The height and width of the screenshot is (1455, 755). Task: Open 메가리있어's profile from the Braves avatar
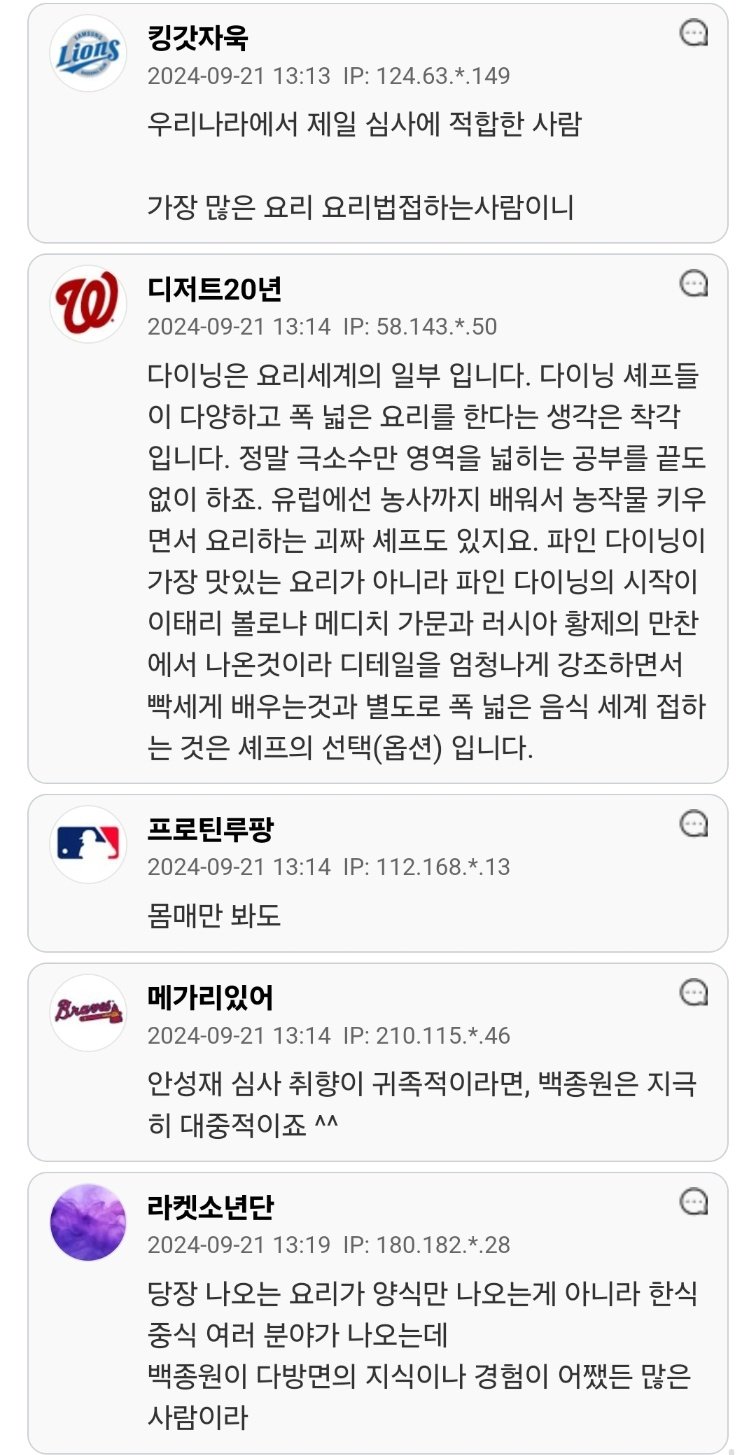click(x=88, y=1012)
